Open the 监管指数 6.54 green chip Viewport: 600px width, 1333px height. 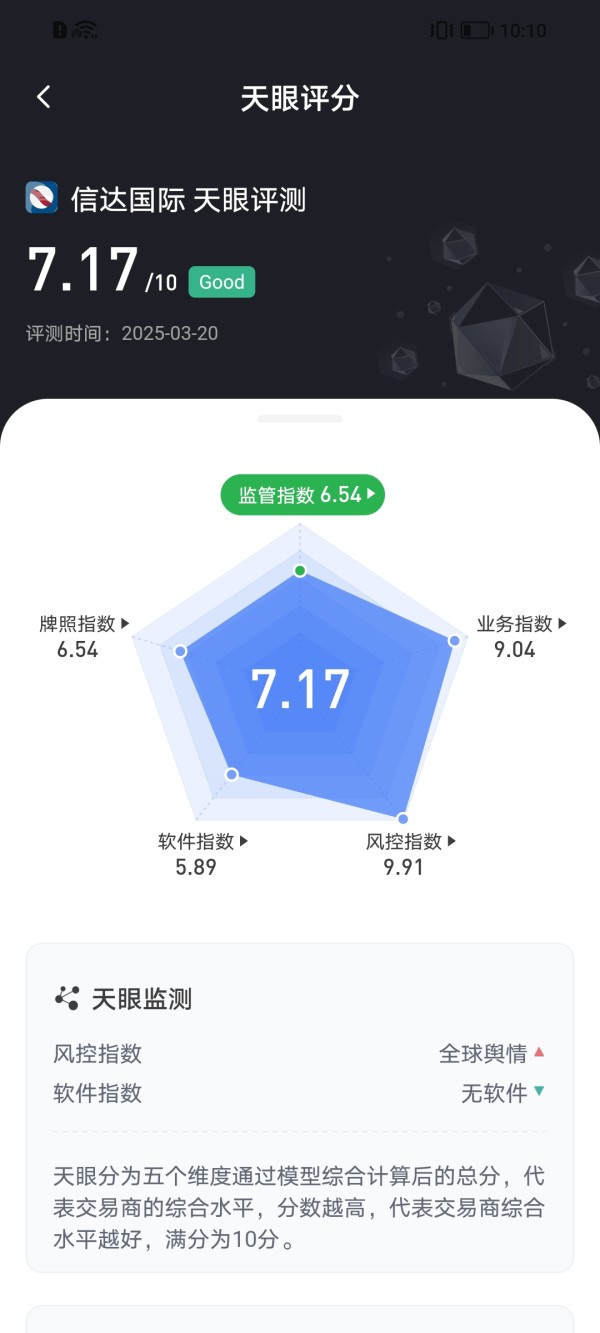pyautogui.click(x=302, y=494)
